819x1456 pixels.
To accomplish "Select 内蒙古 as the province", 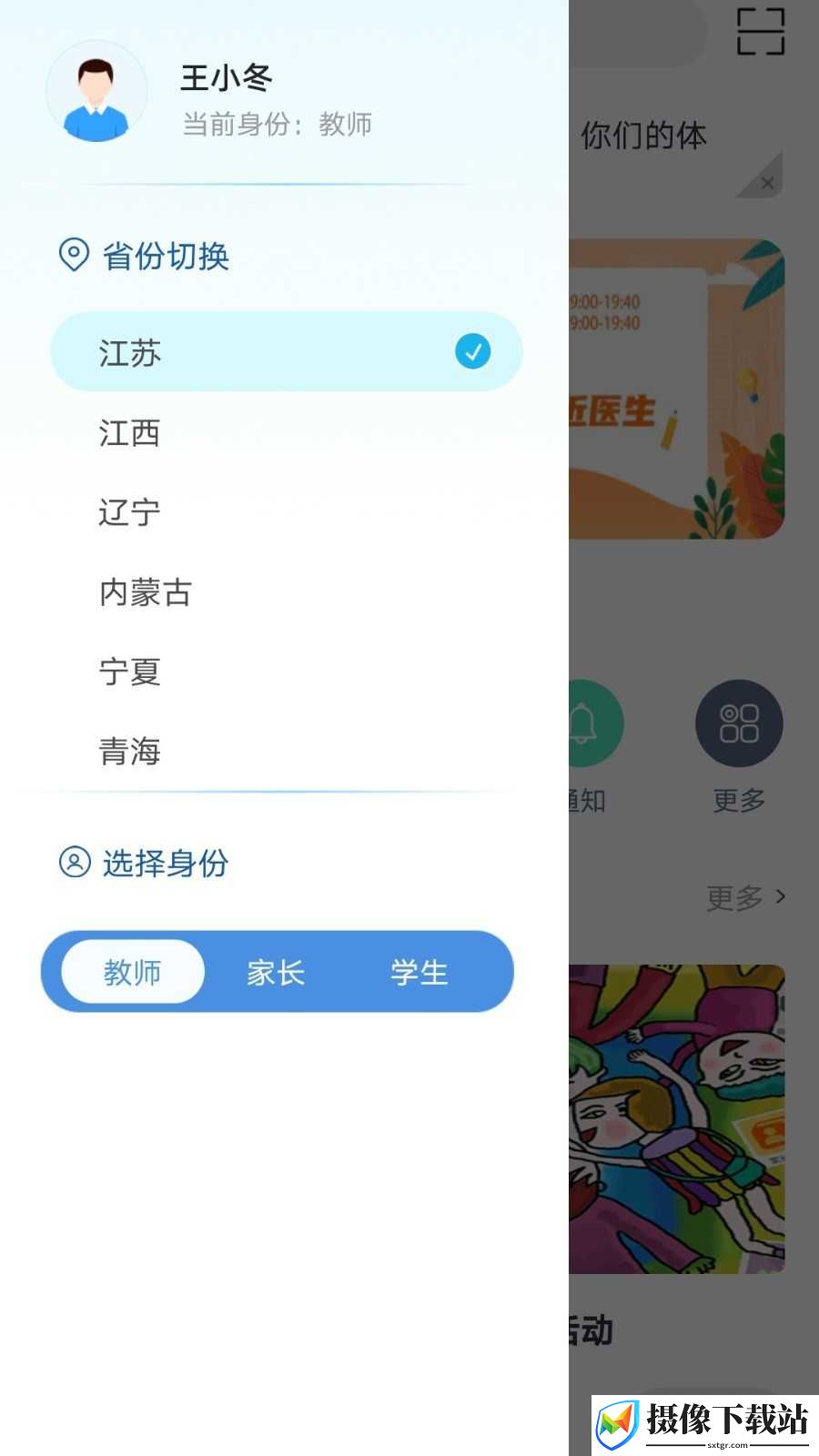I will (x=286, y=591).
